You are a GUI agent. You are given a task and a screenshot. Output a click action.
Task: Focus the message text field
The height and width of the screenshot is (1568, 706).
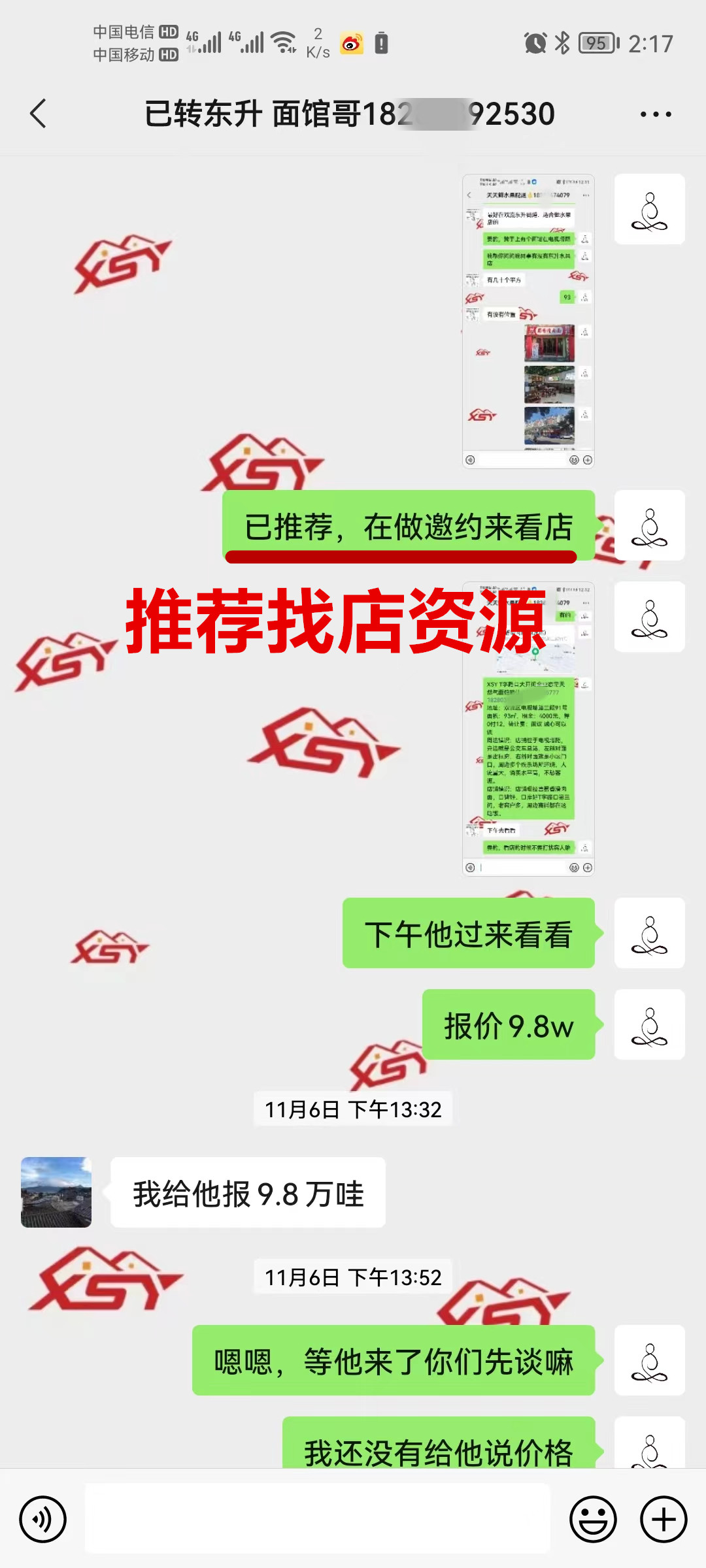click(318, 1518)
